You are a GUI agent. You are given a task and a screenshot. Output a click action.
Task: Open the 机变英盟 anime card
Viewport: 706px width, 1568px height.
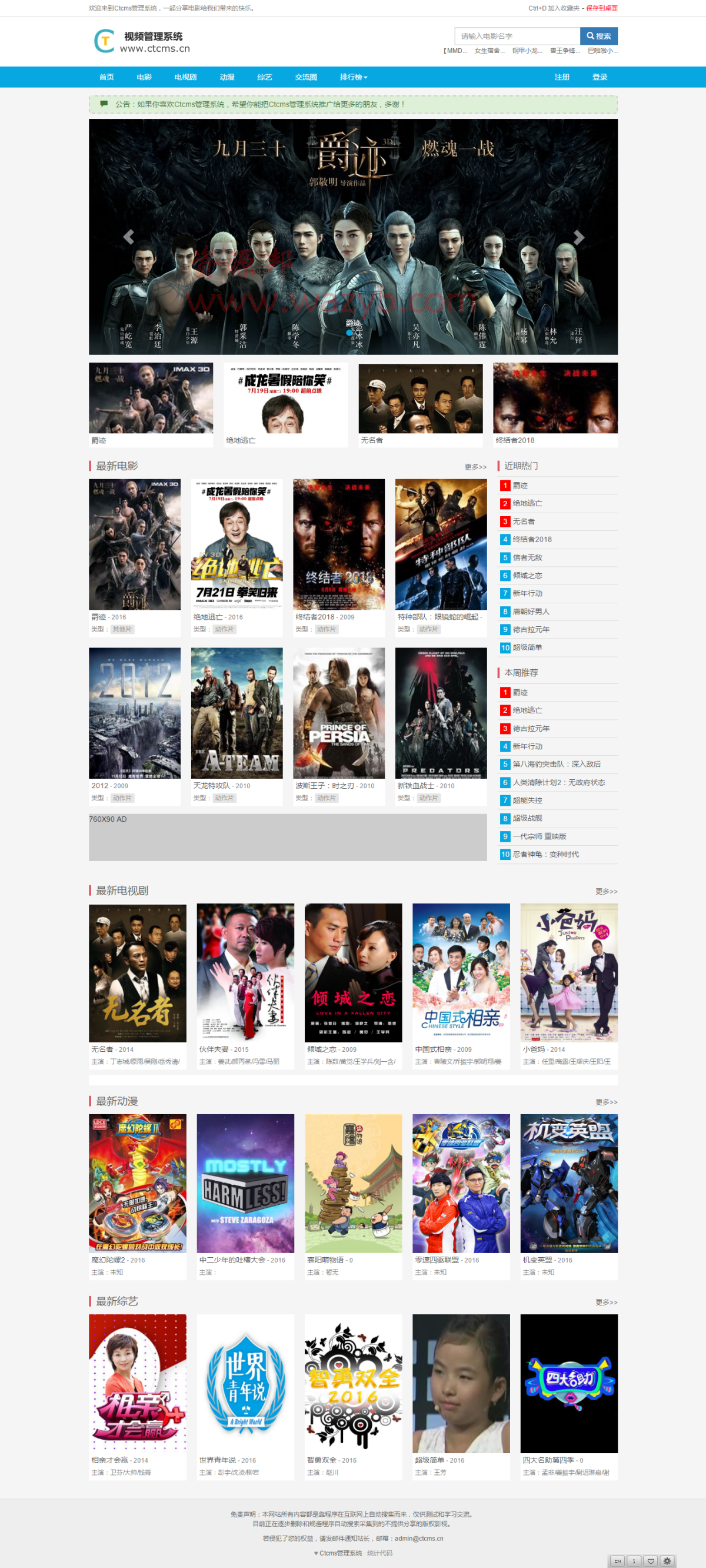pyautogui.click(x=568, y=1183)
